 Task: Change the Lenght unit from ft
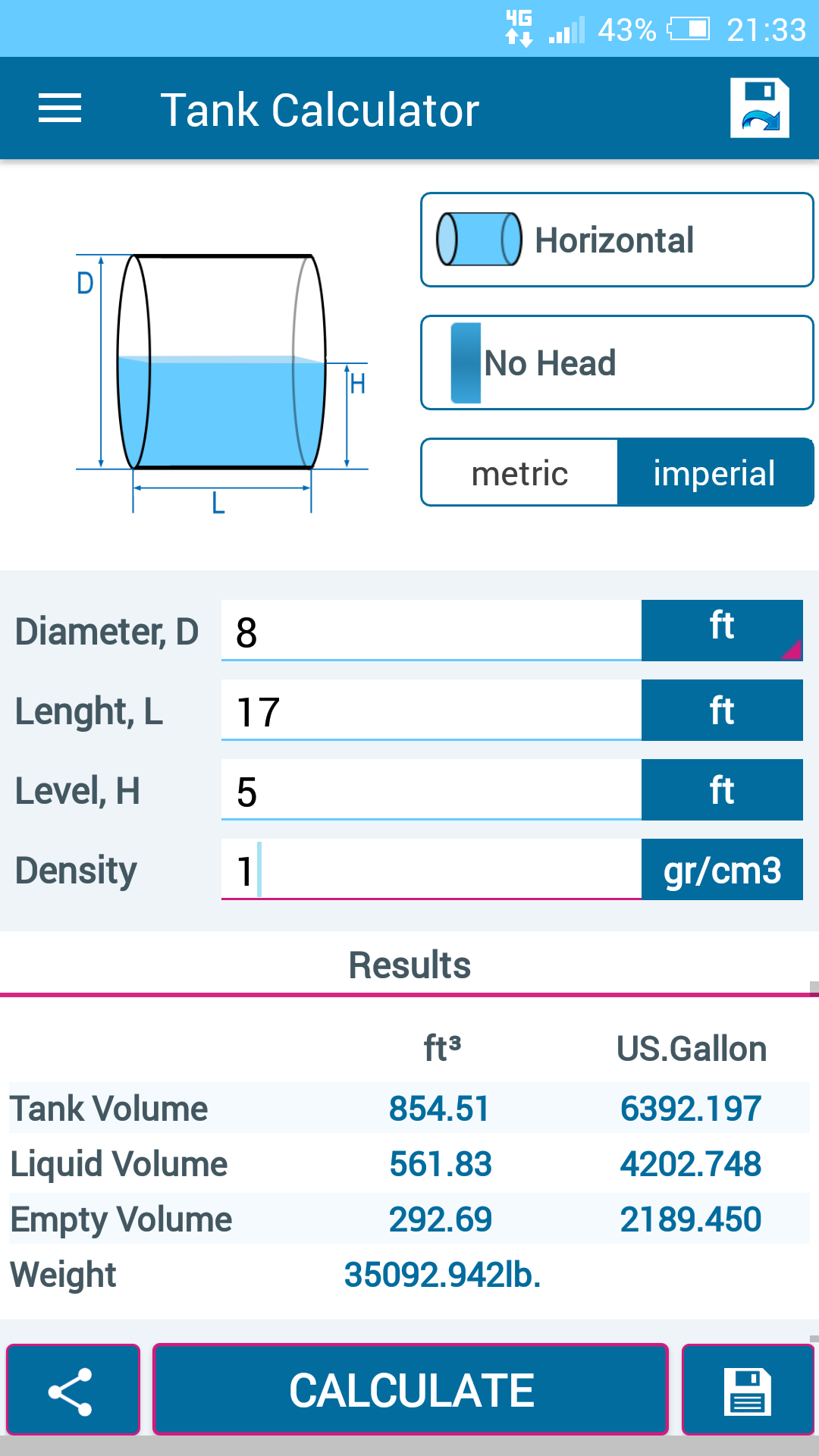722,710
